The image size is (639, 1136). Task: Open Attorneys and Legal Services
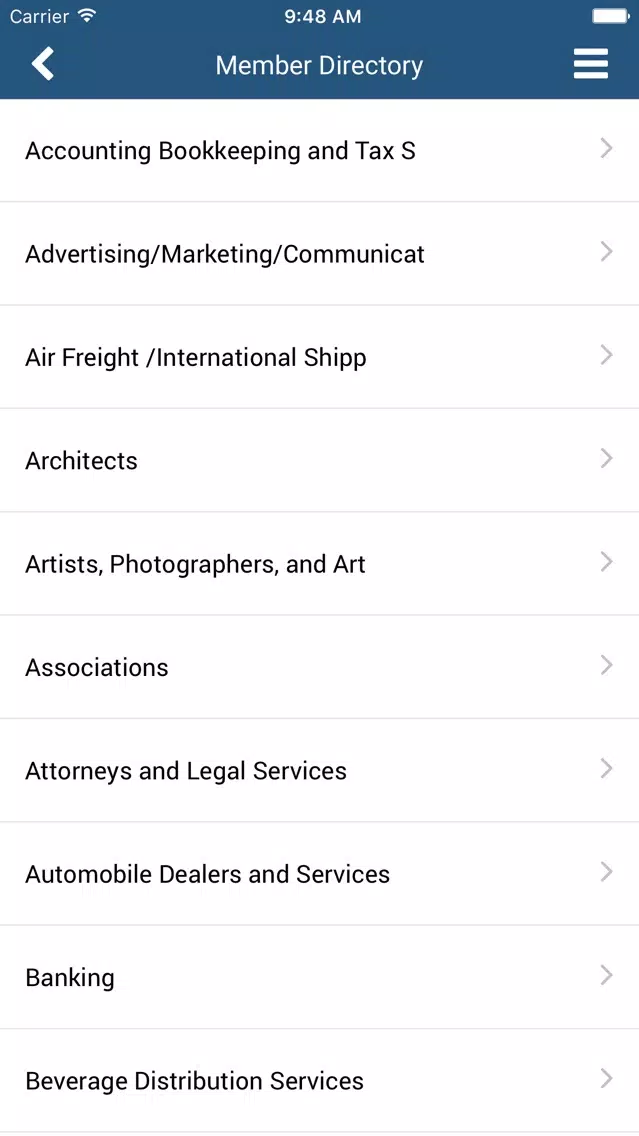click(320, 771)
